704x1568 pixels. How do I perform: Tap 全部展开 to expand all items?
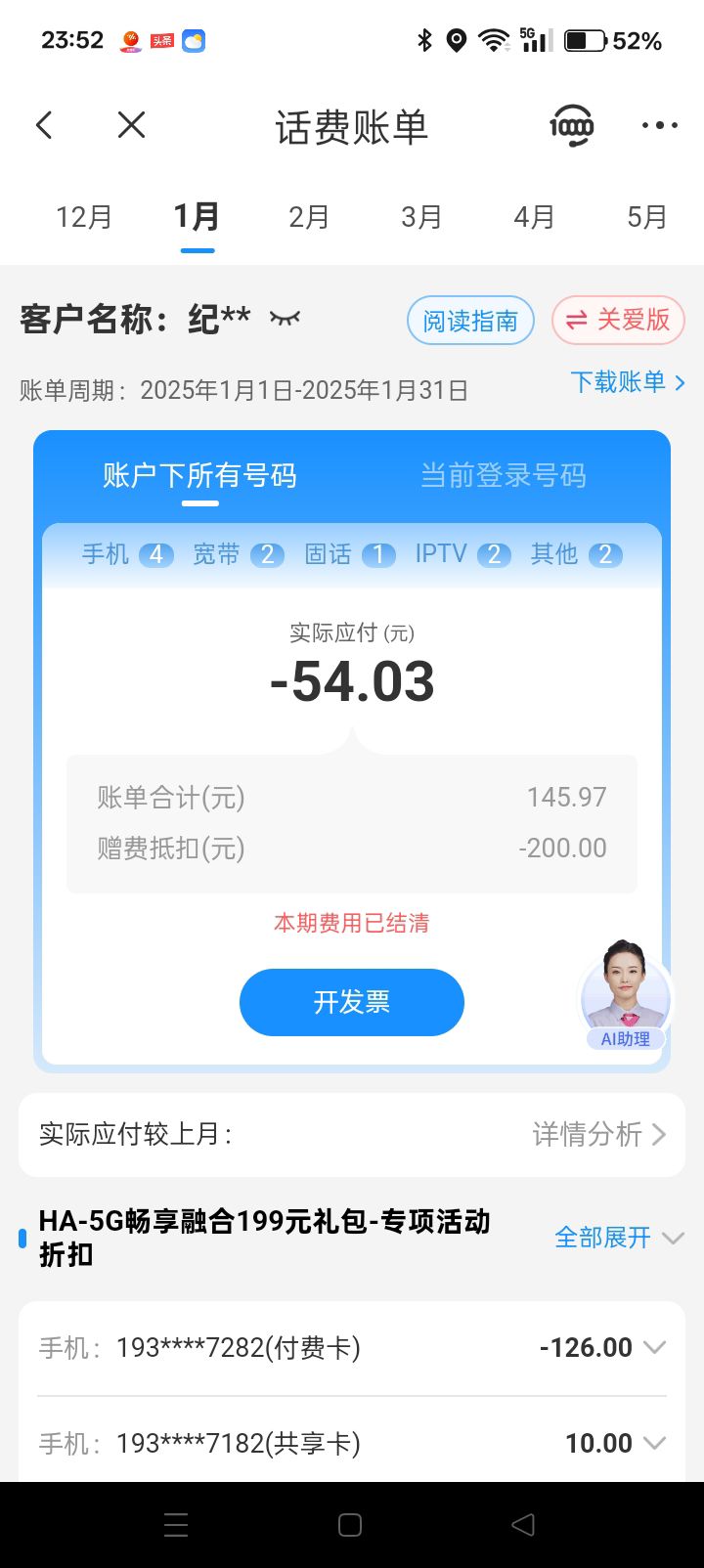pos(619,1238)
